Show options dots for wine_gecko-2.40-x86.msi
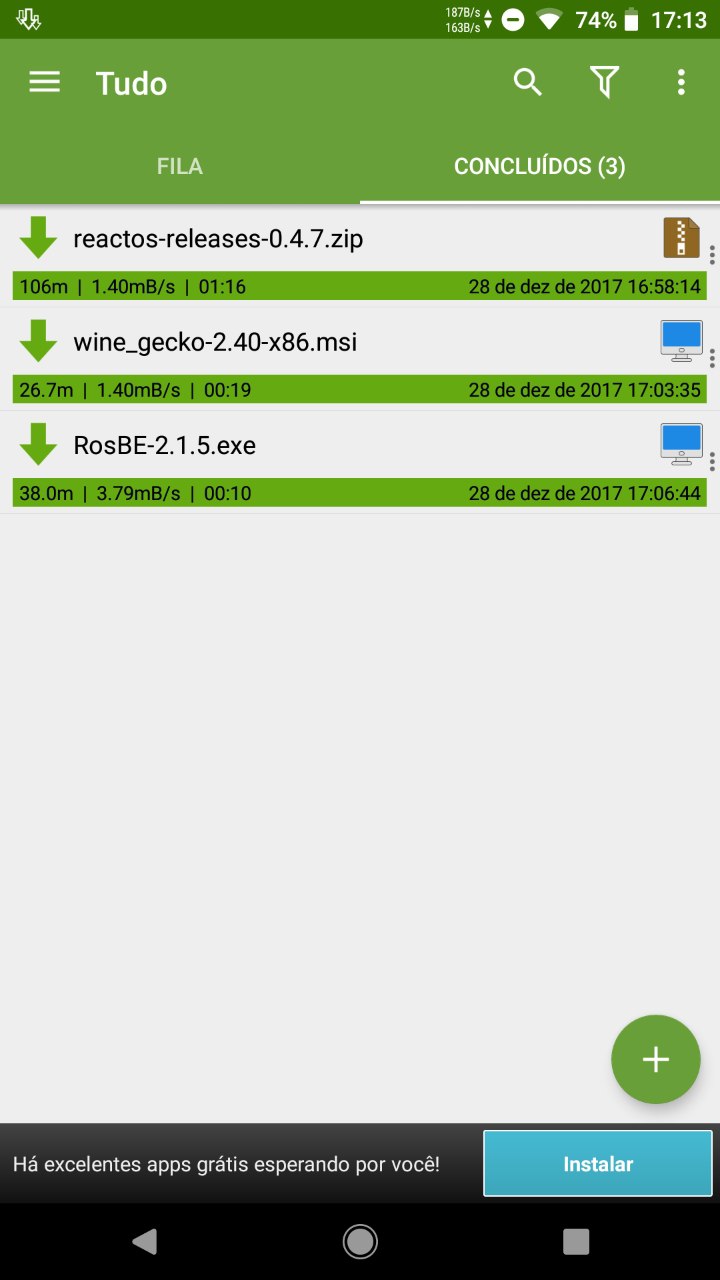The width and height of the screenshot is (720, 1280). point(711,358)
